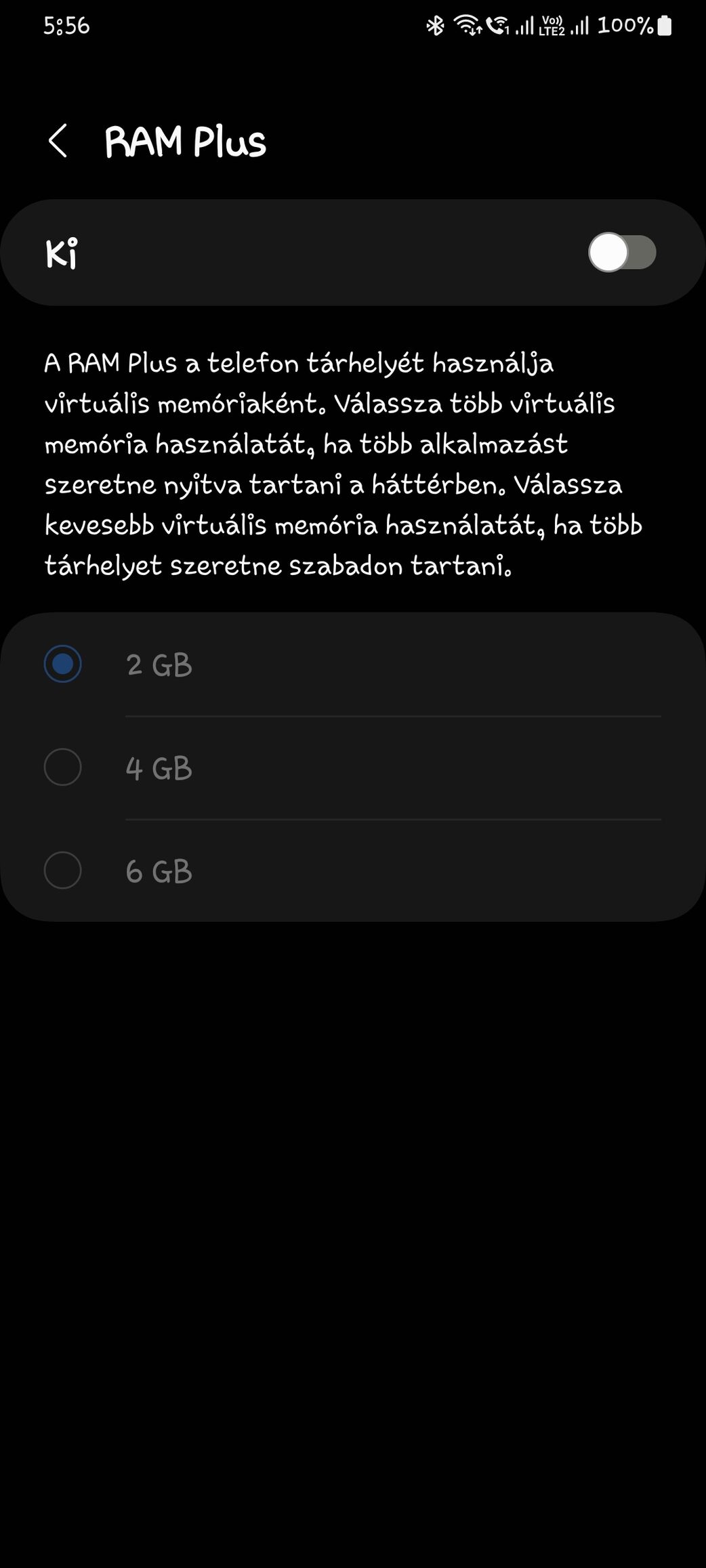Viewport: 706px width, 1568px height.
Task: Pick the 6 GB option
Action: pyautogui.click(x=353, y=871)
